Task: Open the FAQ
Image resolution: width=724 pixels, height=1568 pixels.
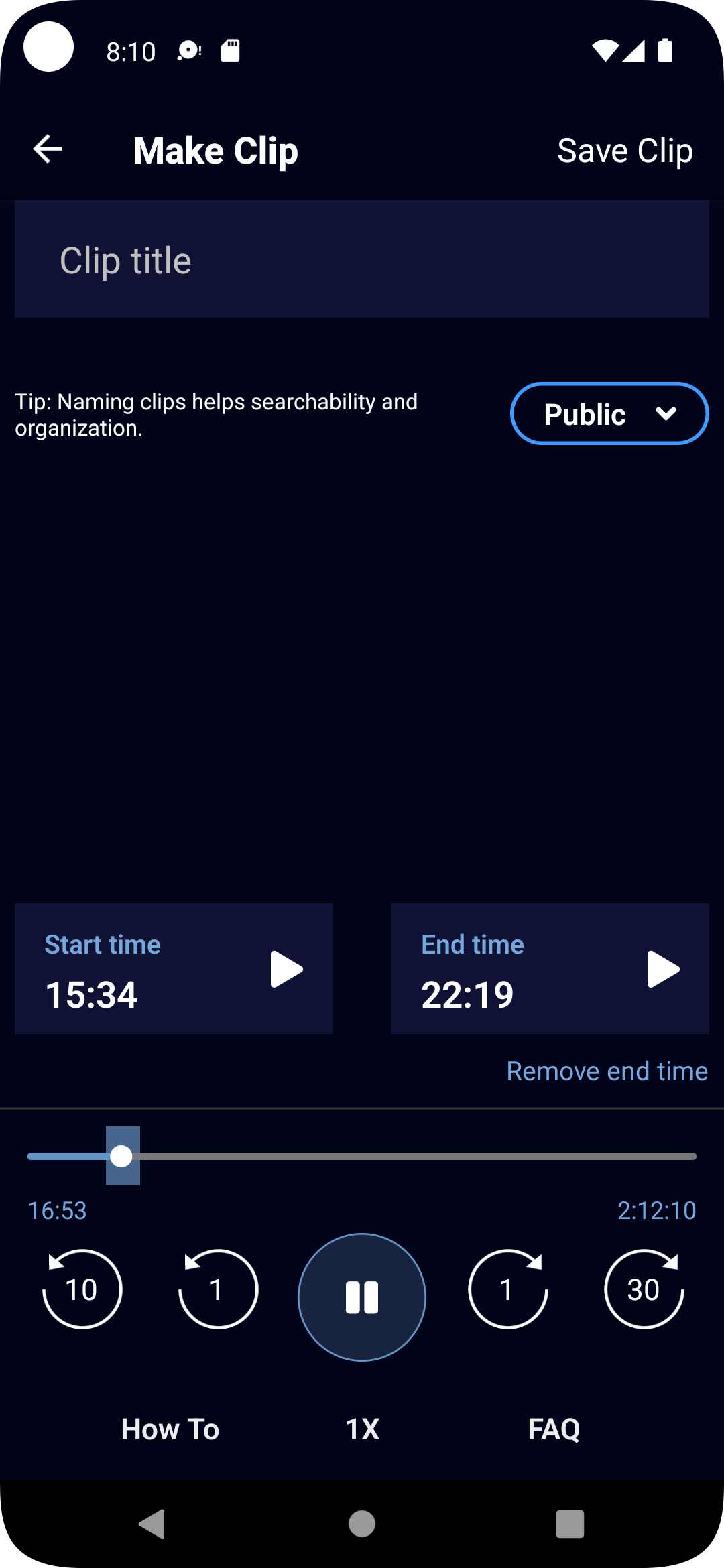Action: coord(554,1429)
